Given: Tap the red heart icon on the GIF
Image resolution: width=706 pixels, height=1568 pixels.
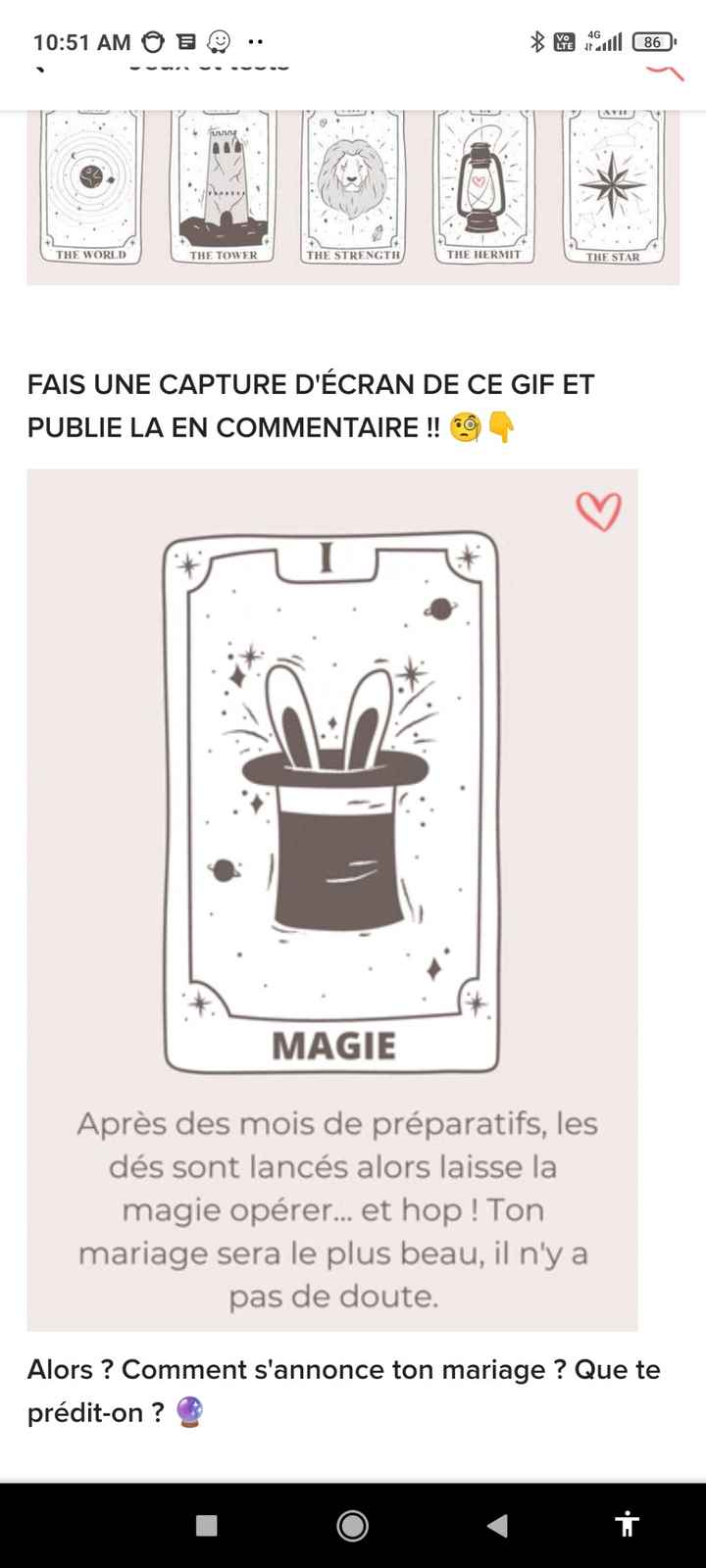Looking at the screenshot, I should point(600,509).
